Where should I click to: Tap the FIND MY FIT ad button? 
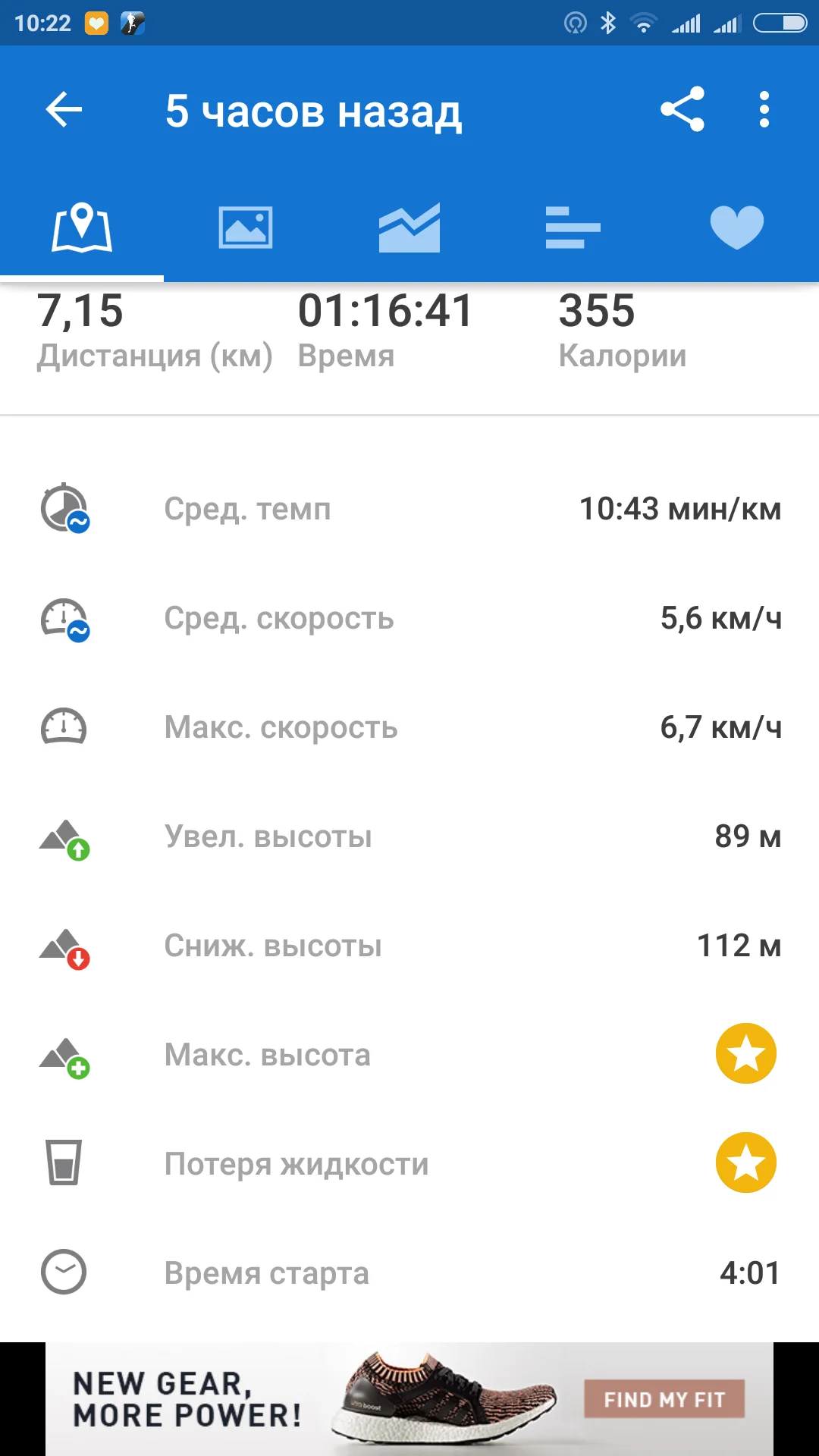click(x=664, y=1399)
